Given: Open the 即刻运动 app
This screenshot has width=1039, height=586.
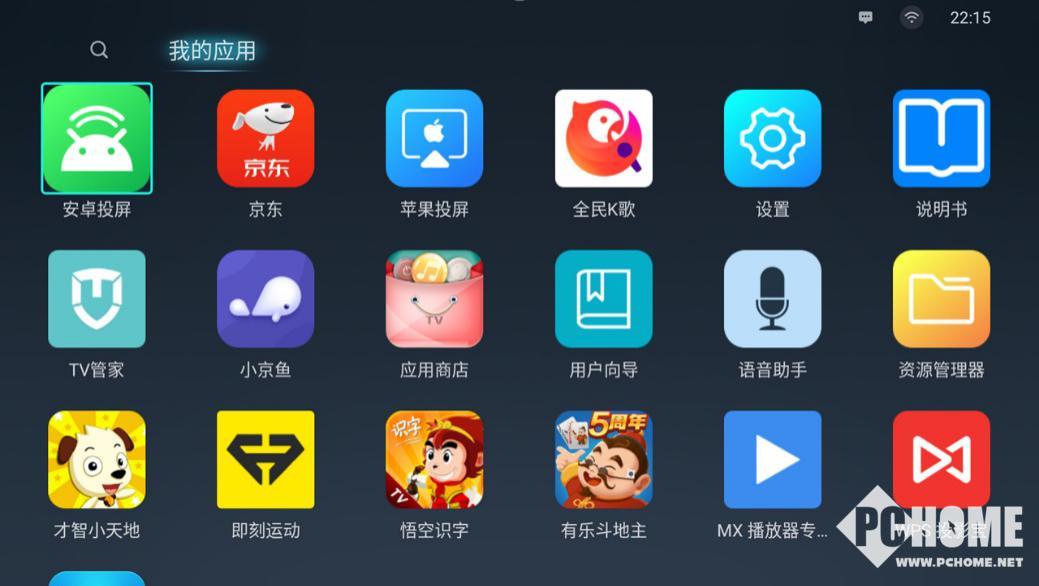Looking at the screenshot, I should [x=265, y=460].
